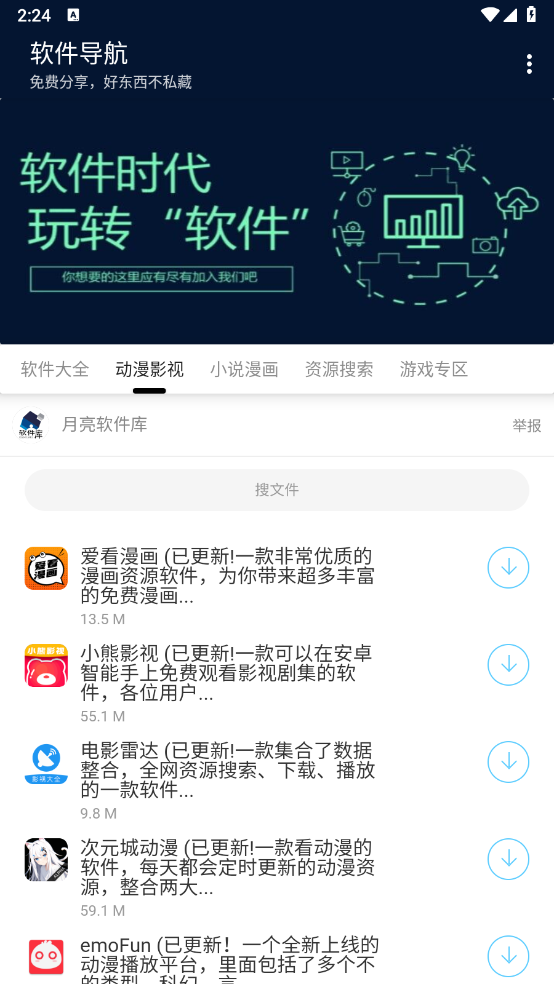Switch to the 软件大全 tab
Image resolution: width=554 pixels, height=984 pixels.
55,369
